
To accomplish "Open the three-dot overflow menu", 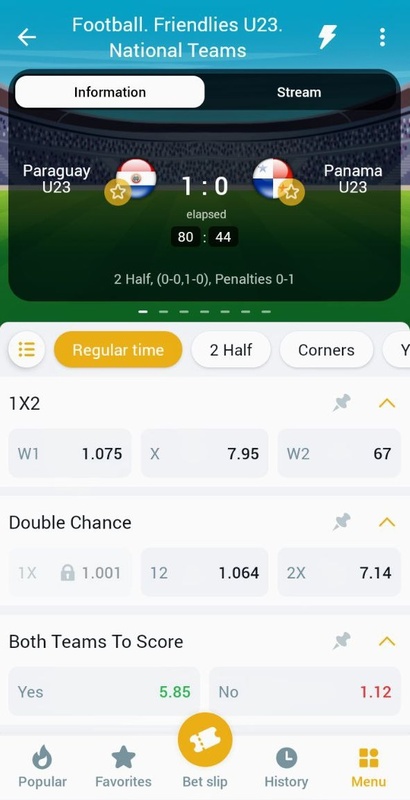I will pos(382,37).
